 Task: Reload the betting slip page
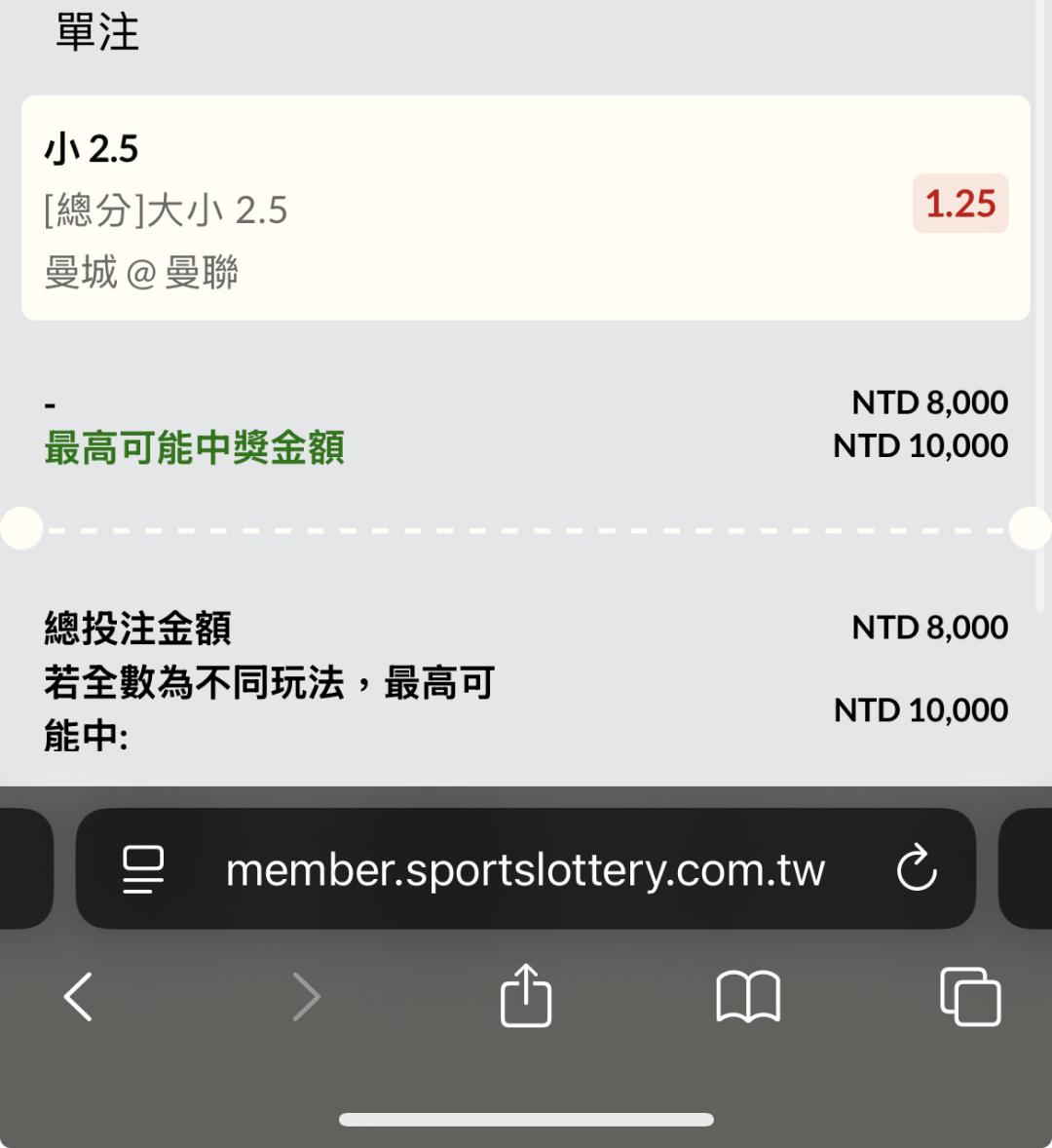point(916,869)
